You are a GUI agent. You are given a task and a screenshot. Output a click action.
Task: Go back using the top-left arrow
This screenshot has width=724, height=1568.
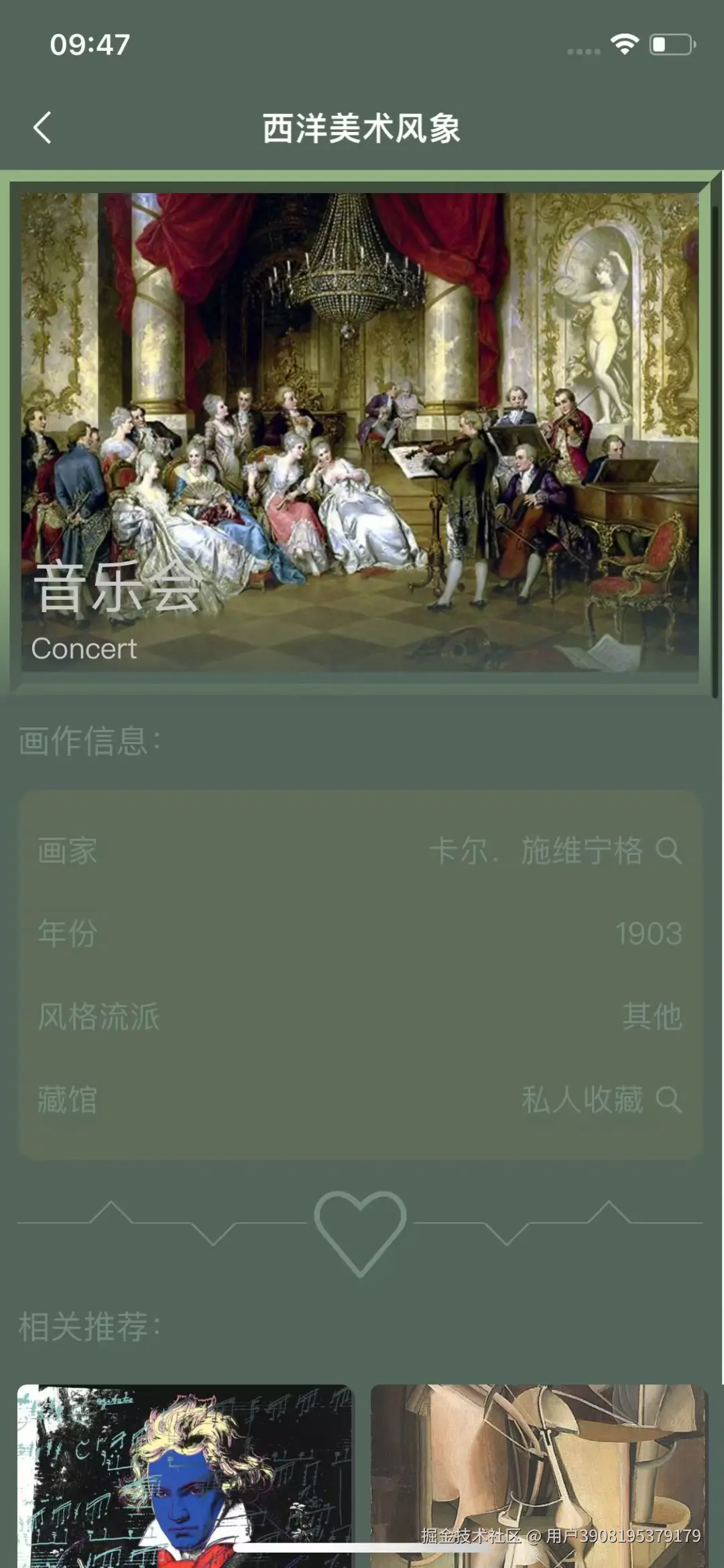coord(42,127)
